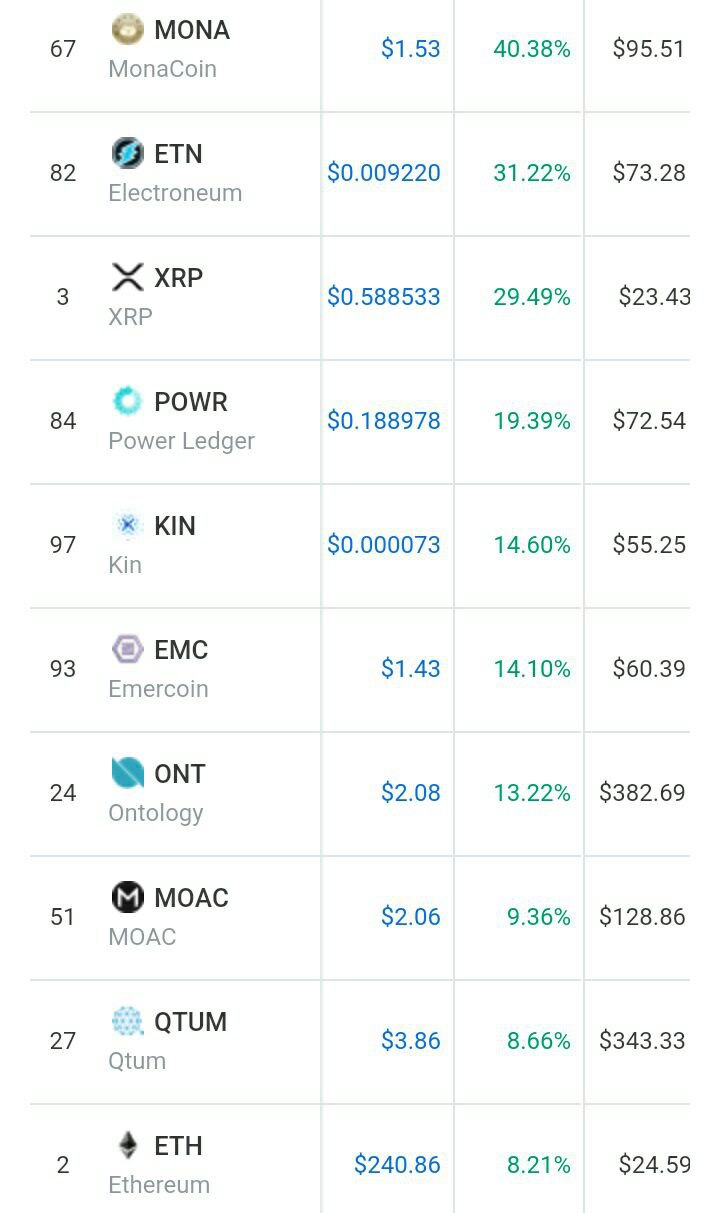The image size is (720, 1213).
Task: Open the Qtum (QTUM) coin page
Action: (x=168, y=1040)
